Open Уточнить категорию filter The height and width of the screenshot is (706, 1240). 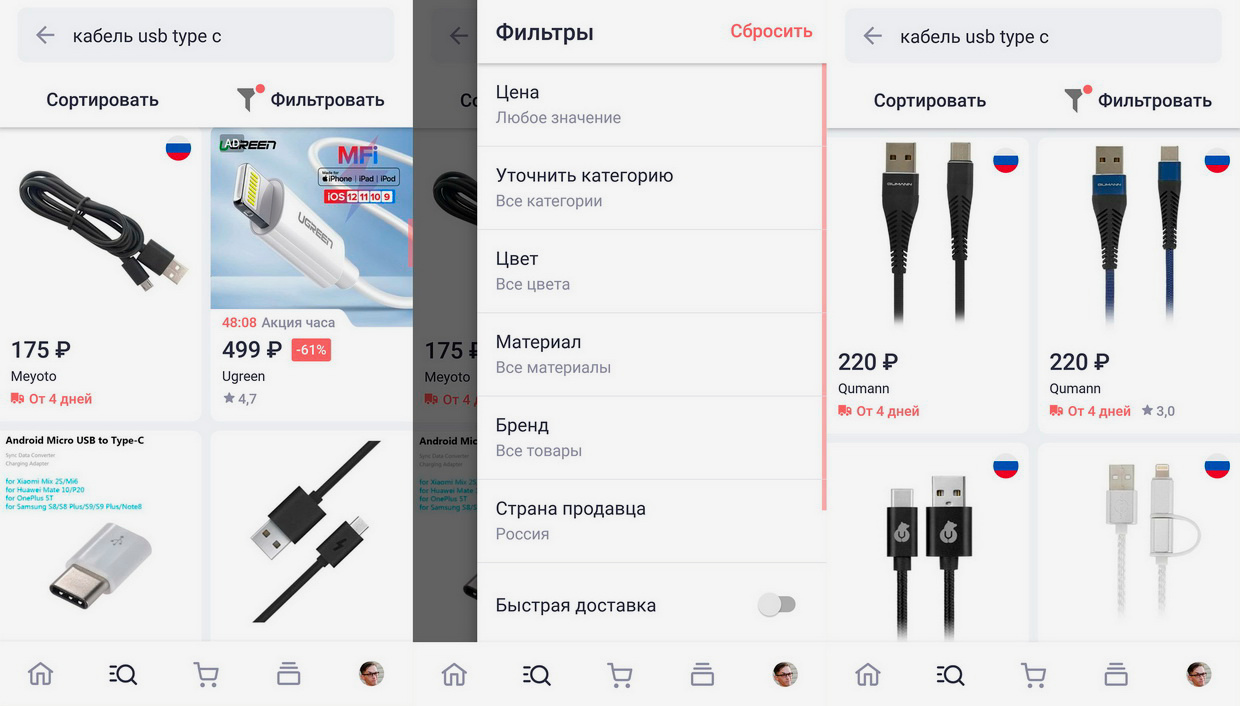click(650, 187)
